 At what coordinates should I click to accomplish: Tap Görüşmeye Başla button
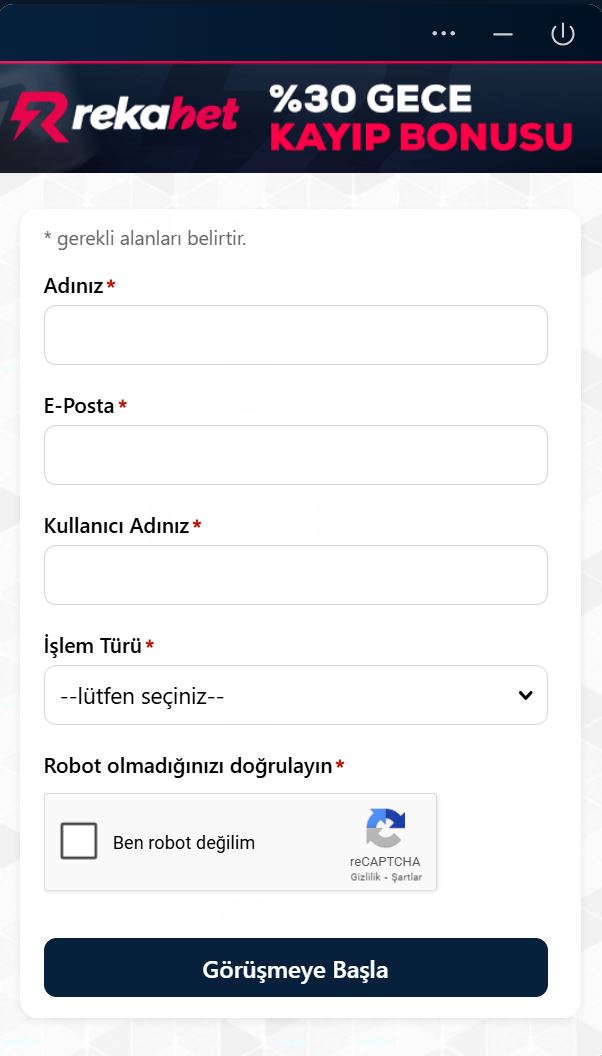[x=296, y=967]
